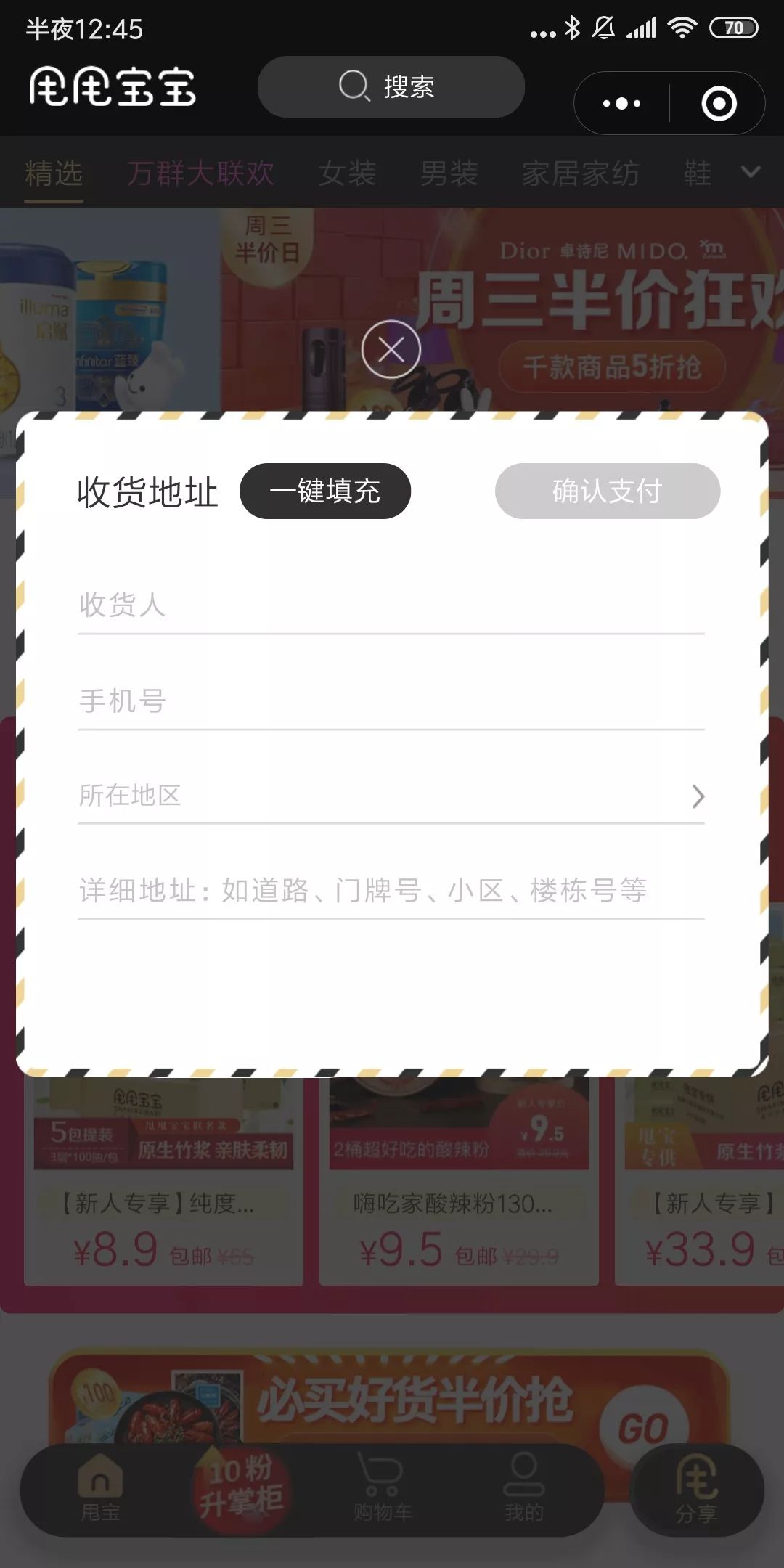
Task: Open the 所在地区 region picker
Action: (391, 796)
